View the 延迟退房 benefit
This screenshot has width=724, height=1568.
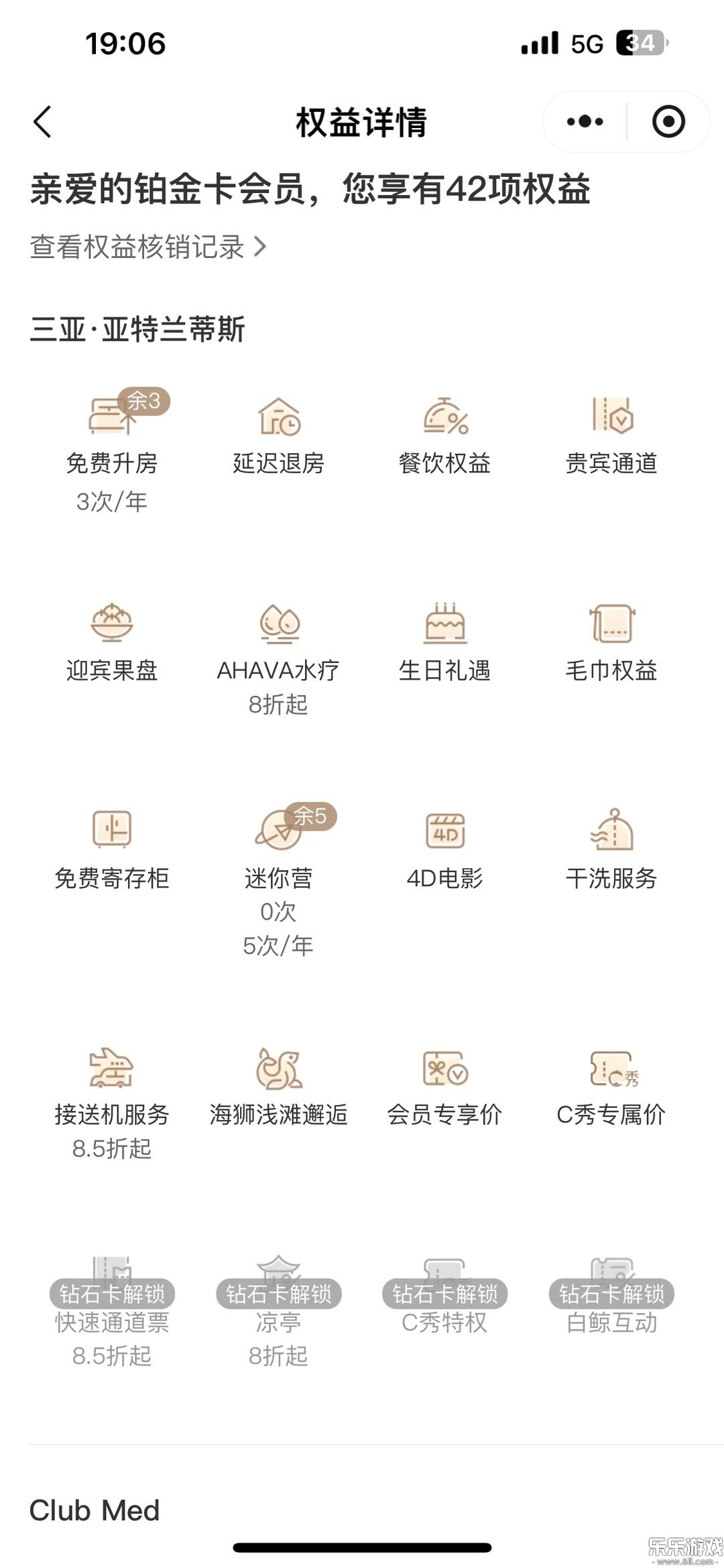279,436
